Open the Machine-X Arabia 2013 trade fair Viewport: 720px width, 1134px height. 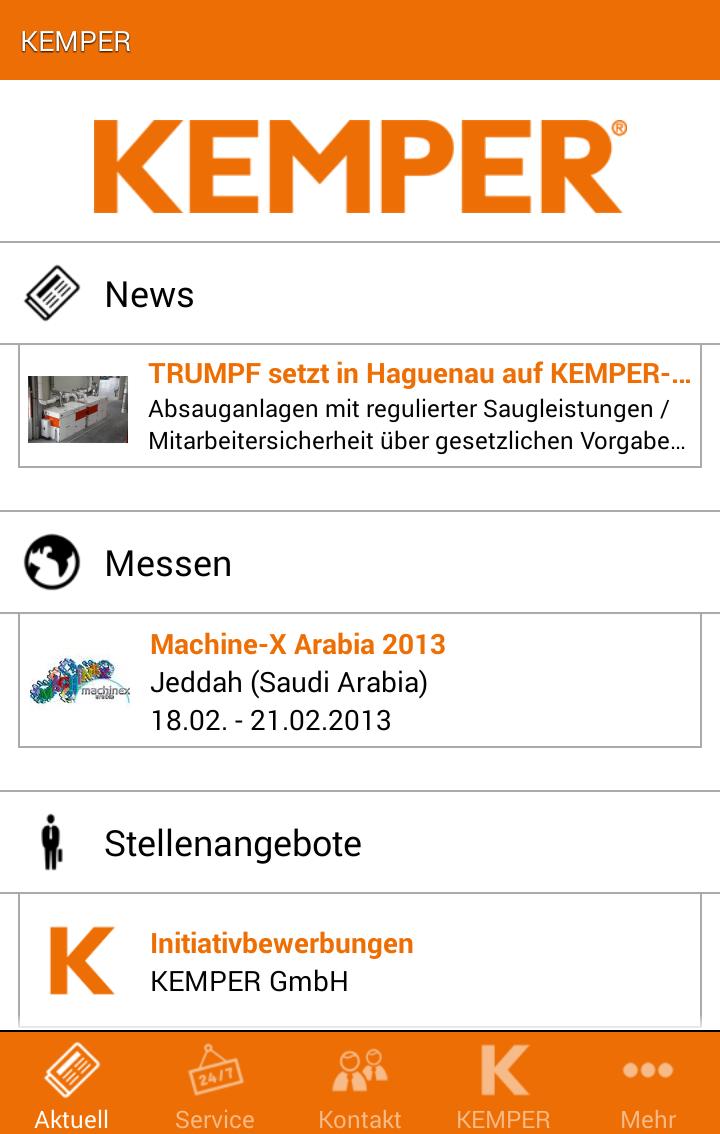click(360, 681)
